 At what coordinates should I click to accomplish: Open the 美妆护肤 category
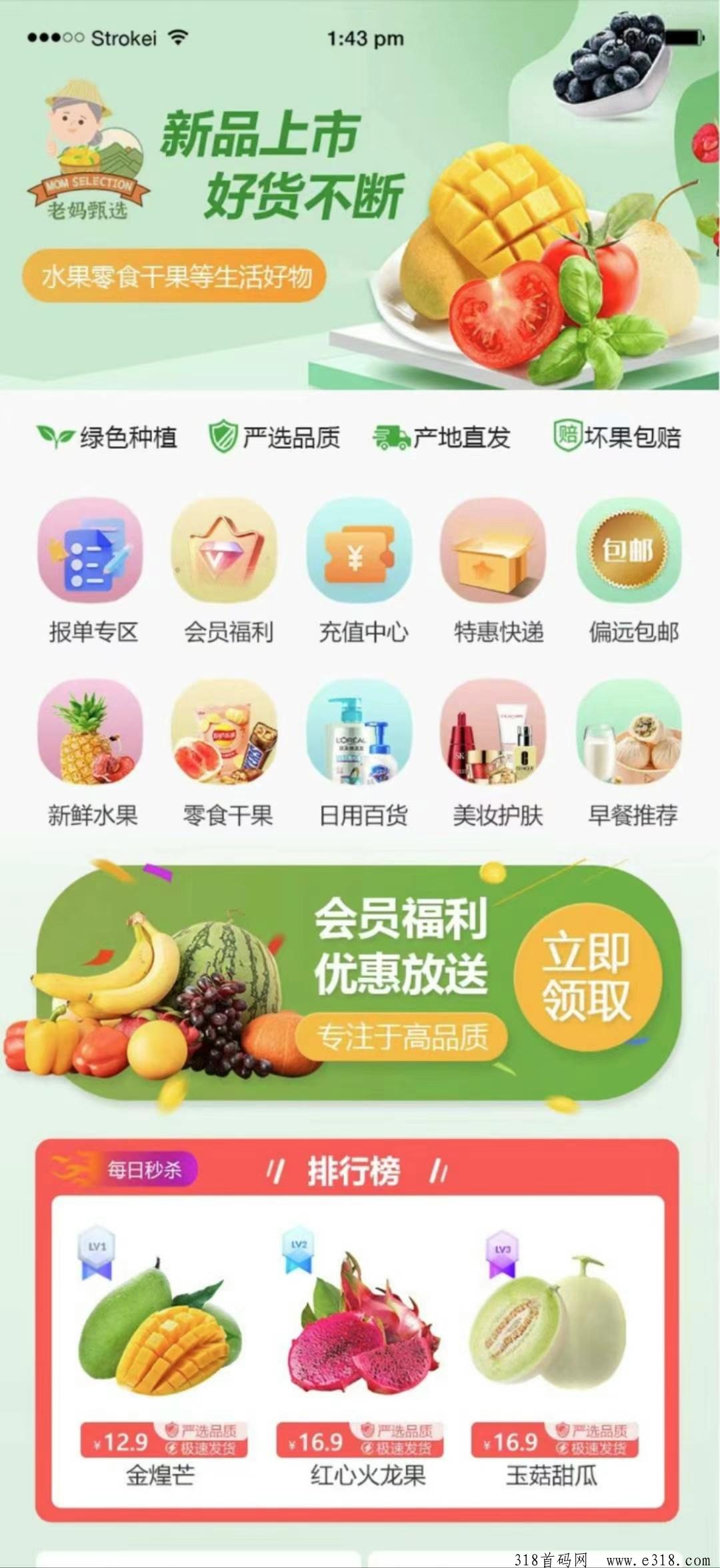496,755
